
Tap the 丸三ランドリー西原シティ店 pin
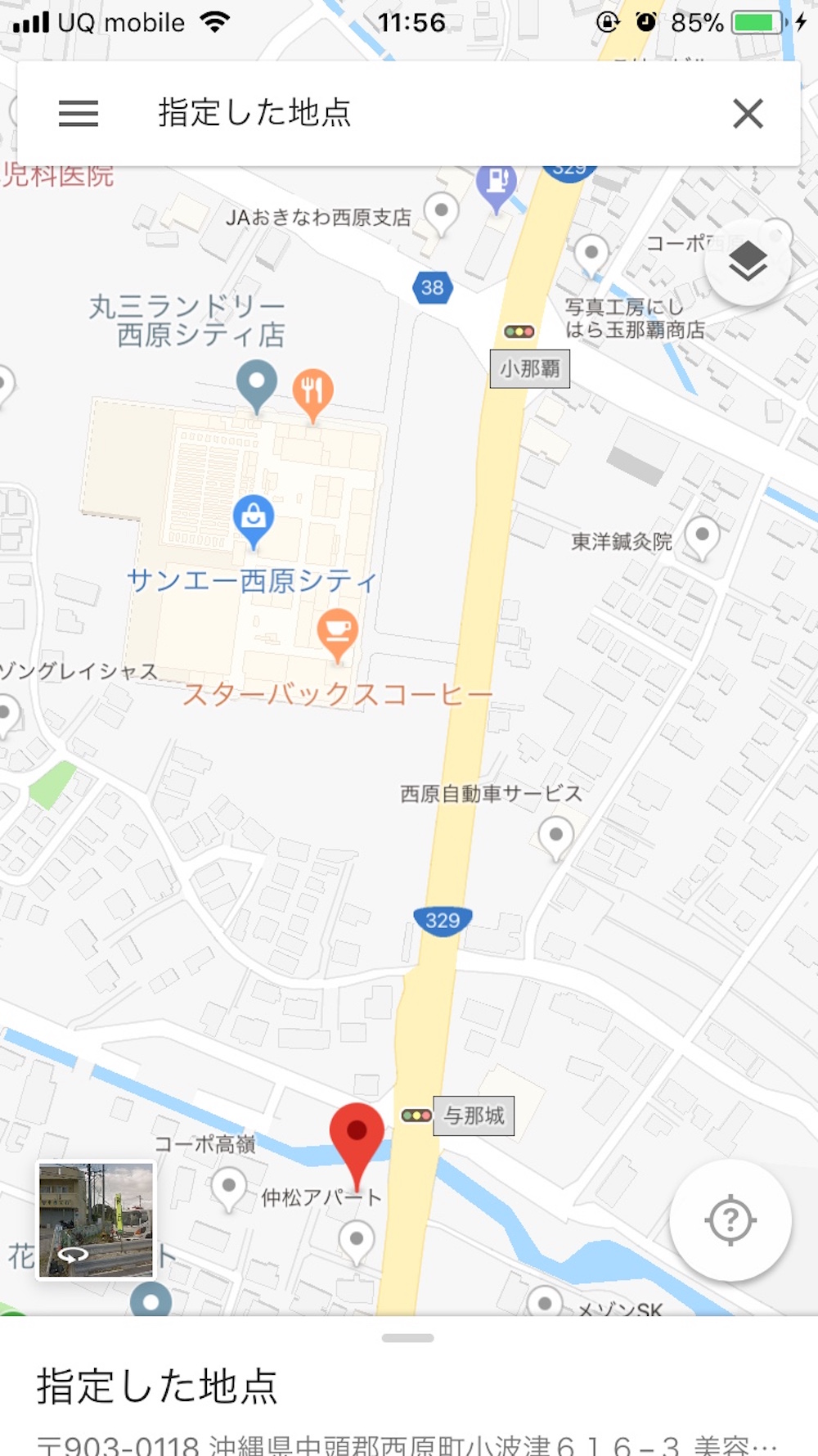point(257,383)
